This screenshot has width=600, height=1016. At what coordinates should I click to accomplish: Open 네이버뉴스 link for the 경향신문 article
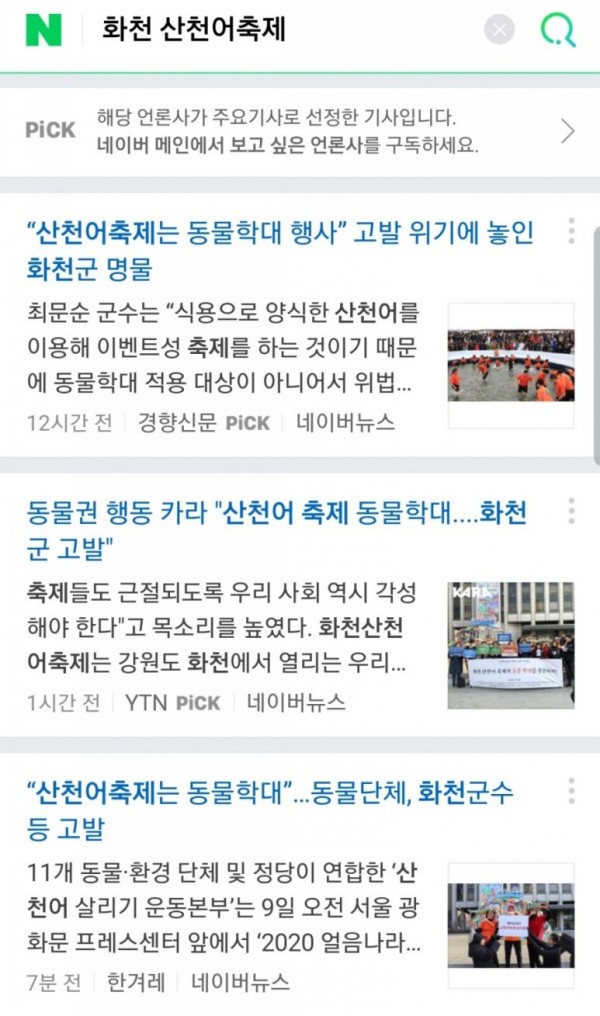pyautogui.click(x=345, y=422)
